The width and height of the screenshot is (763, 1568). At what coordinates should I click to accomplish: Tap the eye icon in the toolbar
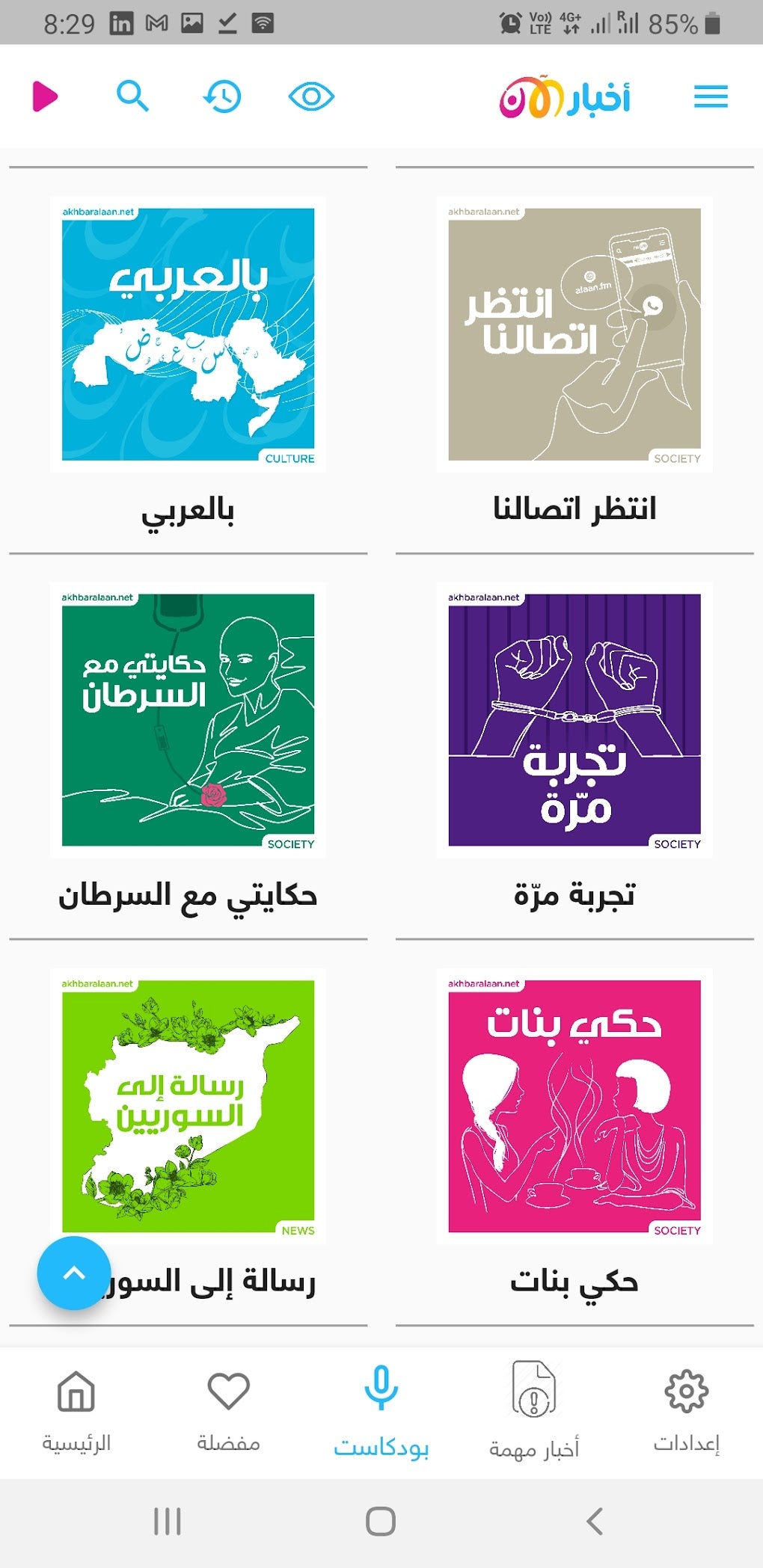(x=311, y=96)
